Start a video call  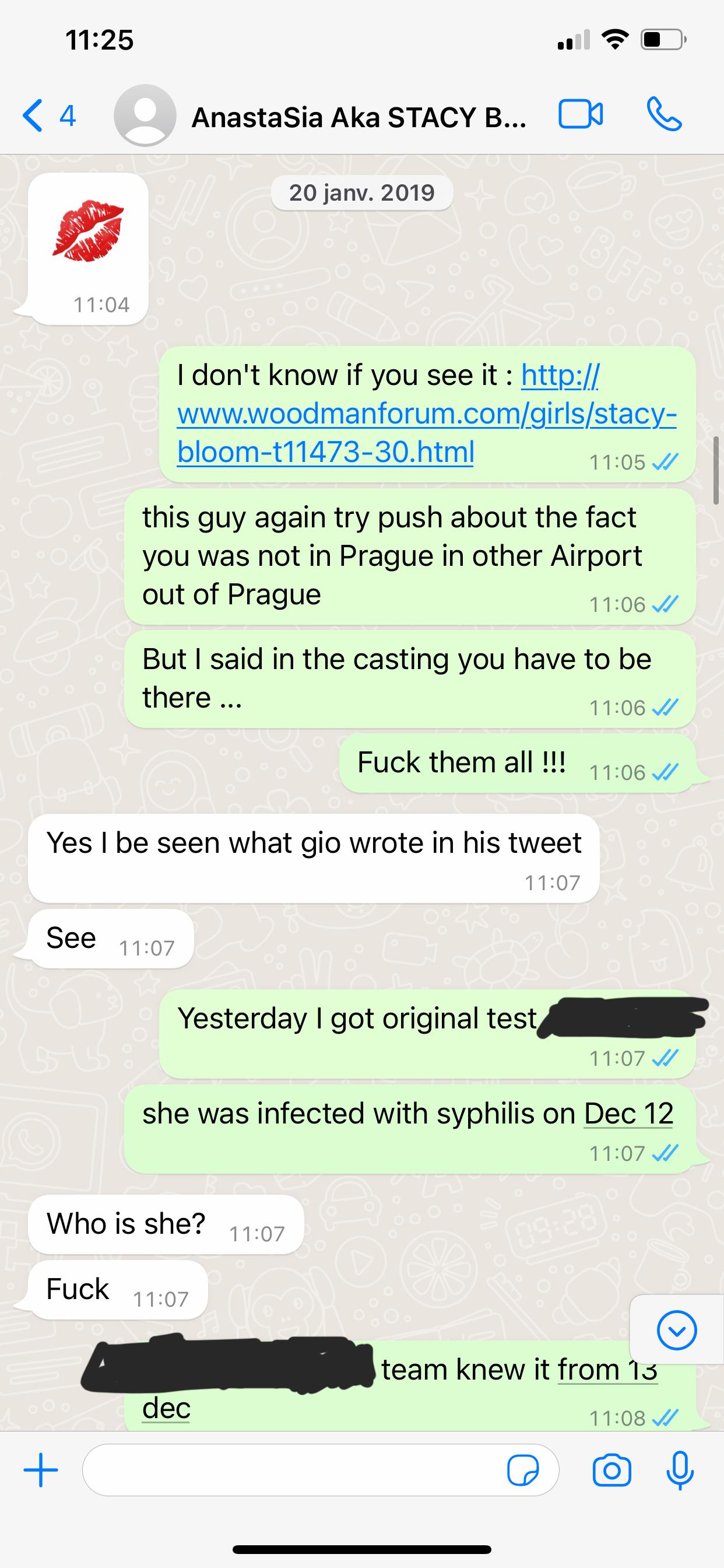coord(581,115)
